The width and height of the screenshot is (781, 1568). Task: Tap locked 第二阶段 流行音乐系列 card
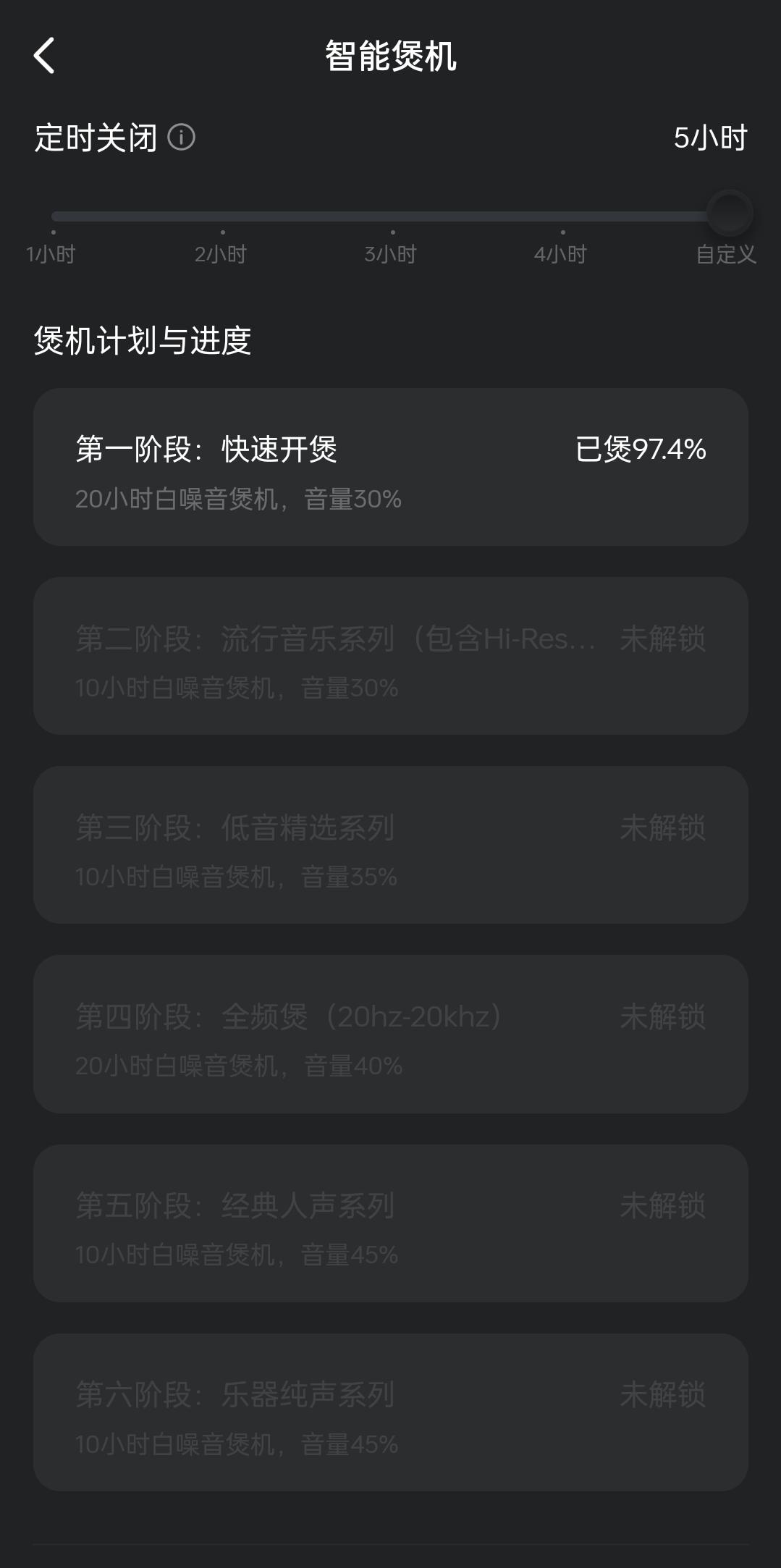coord(390,656)
